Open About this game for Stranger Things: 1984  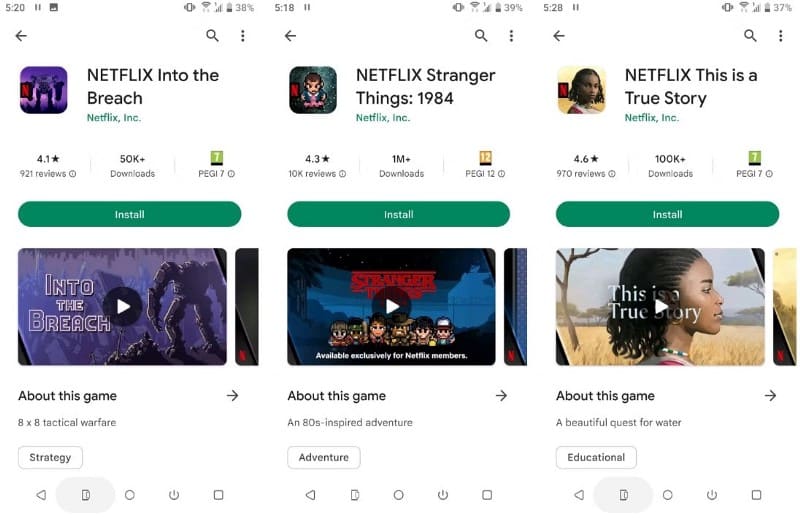click(x=501, y=396)
